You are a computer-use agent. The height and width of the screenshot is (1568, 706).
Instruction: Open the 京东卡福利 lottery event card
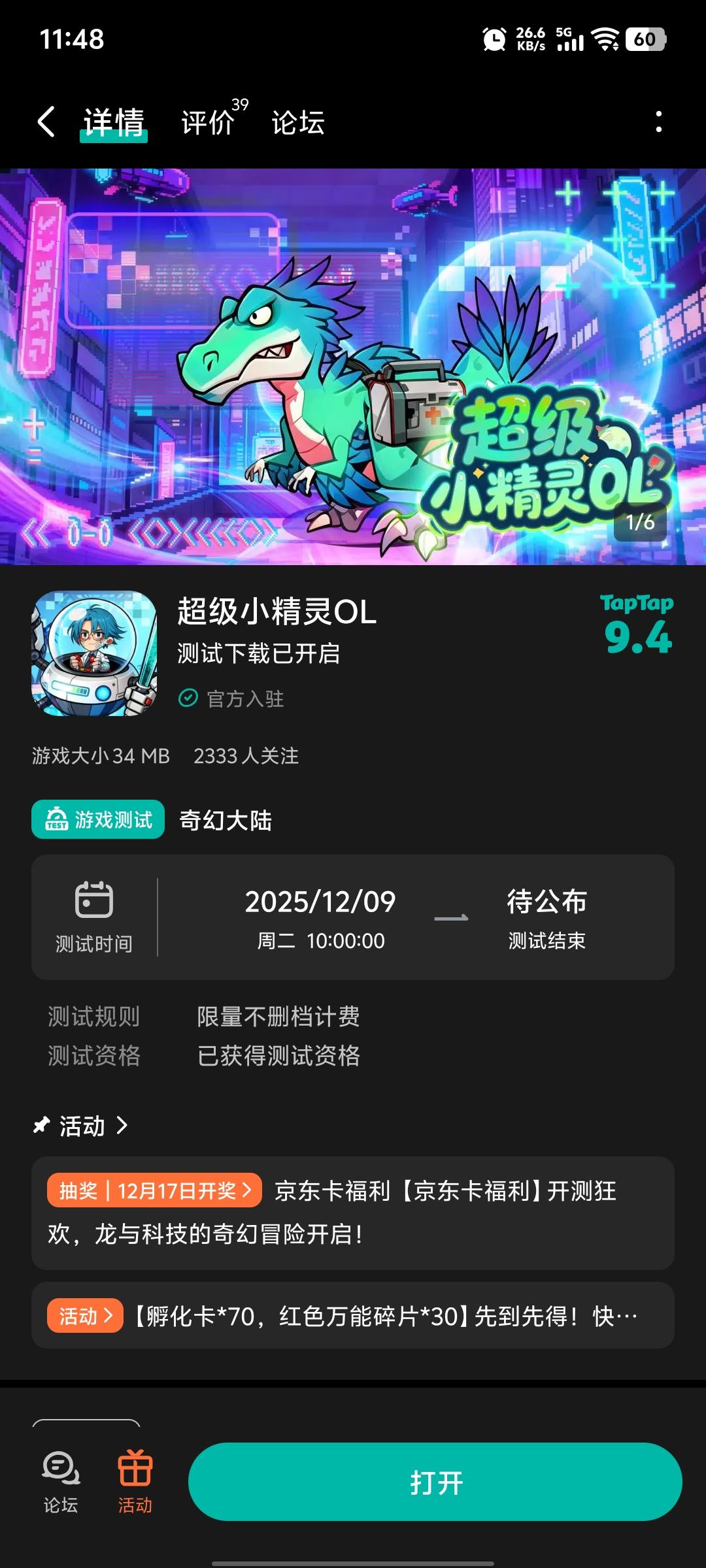click(353, 1213)
